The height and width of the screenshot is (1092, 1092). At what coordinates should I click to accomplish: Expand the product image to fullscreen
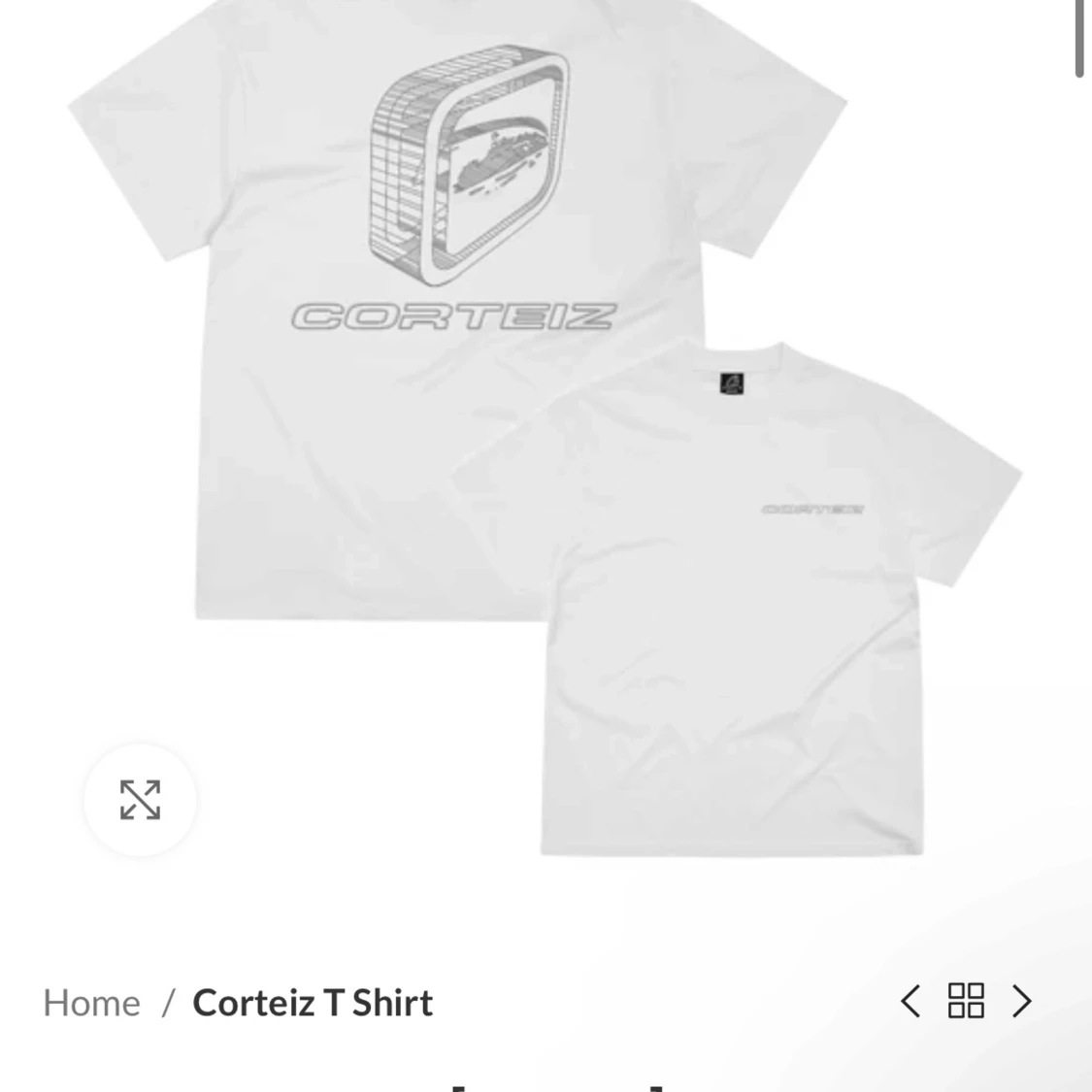140,800
